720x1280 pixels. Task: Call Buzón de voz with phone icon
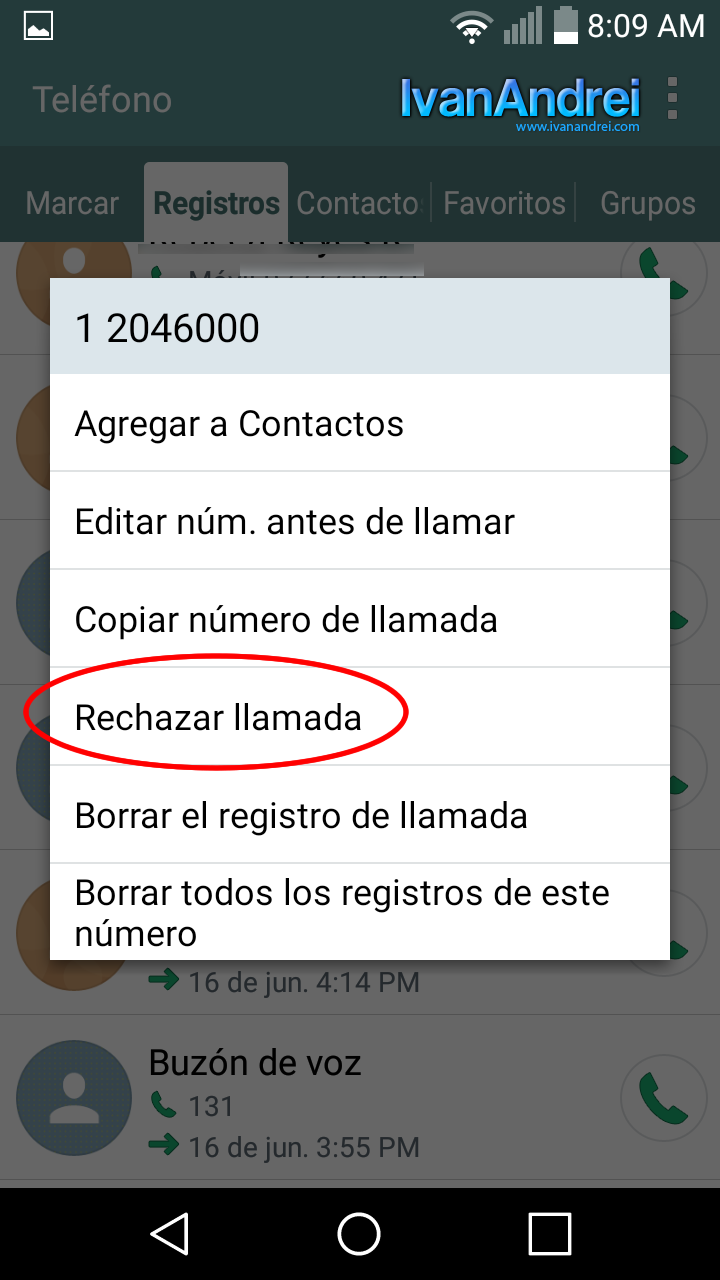pyautogui.click(x=664, y=1098)
